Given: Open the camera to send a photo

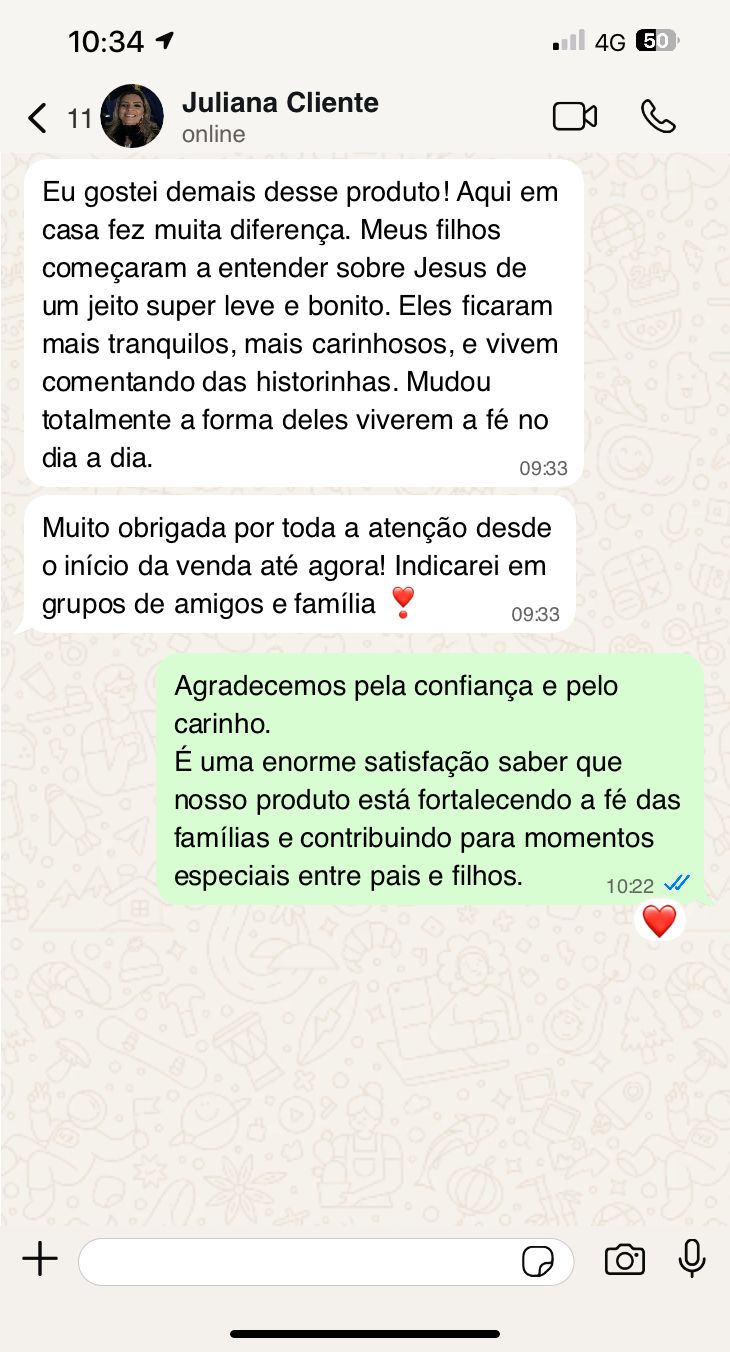Looking at the screenshot, I should point(624,1261).
